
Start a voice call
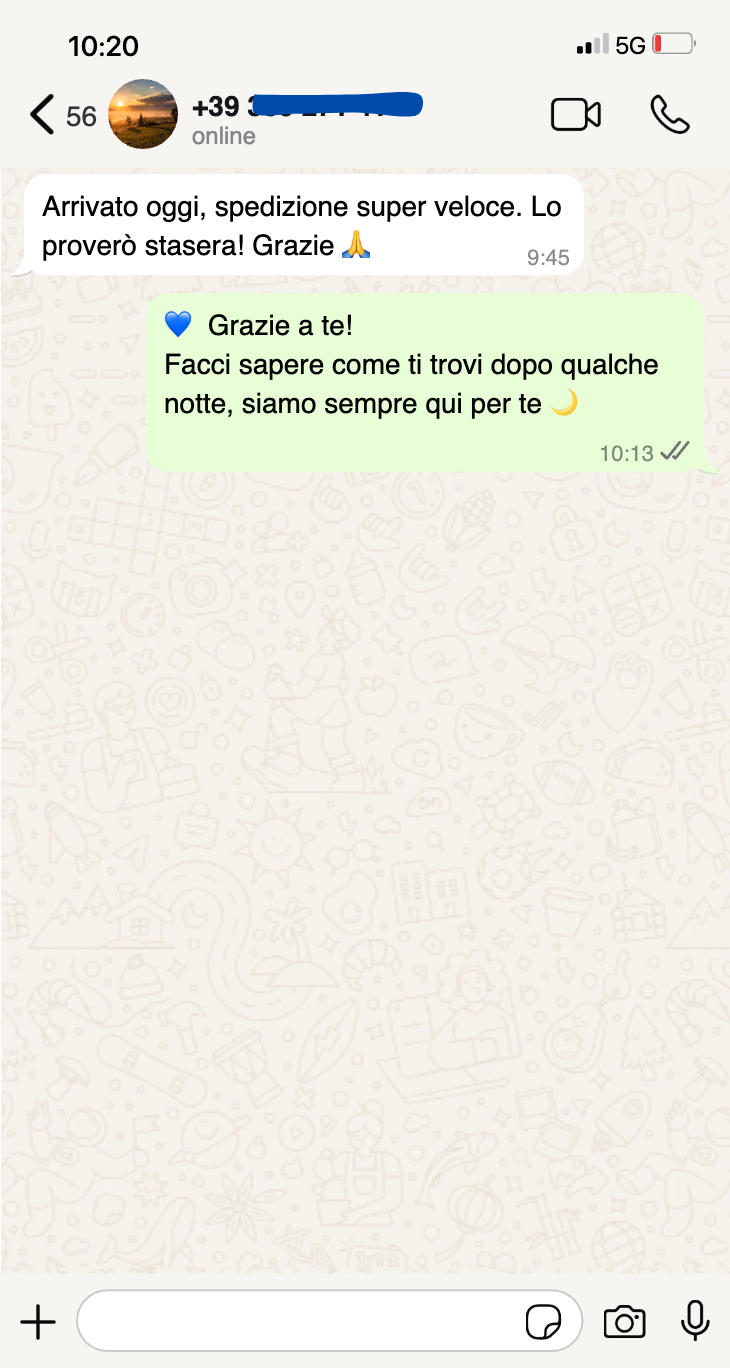(669, 115)
